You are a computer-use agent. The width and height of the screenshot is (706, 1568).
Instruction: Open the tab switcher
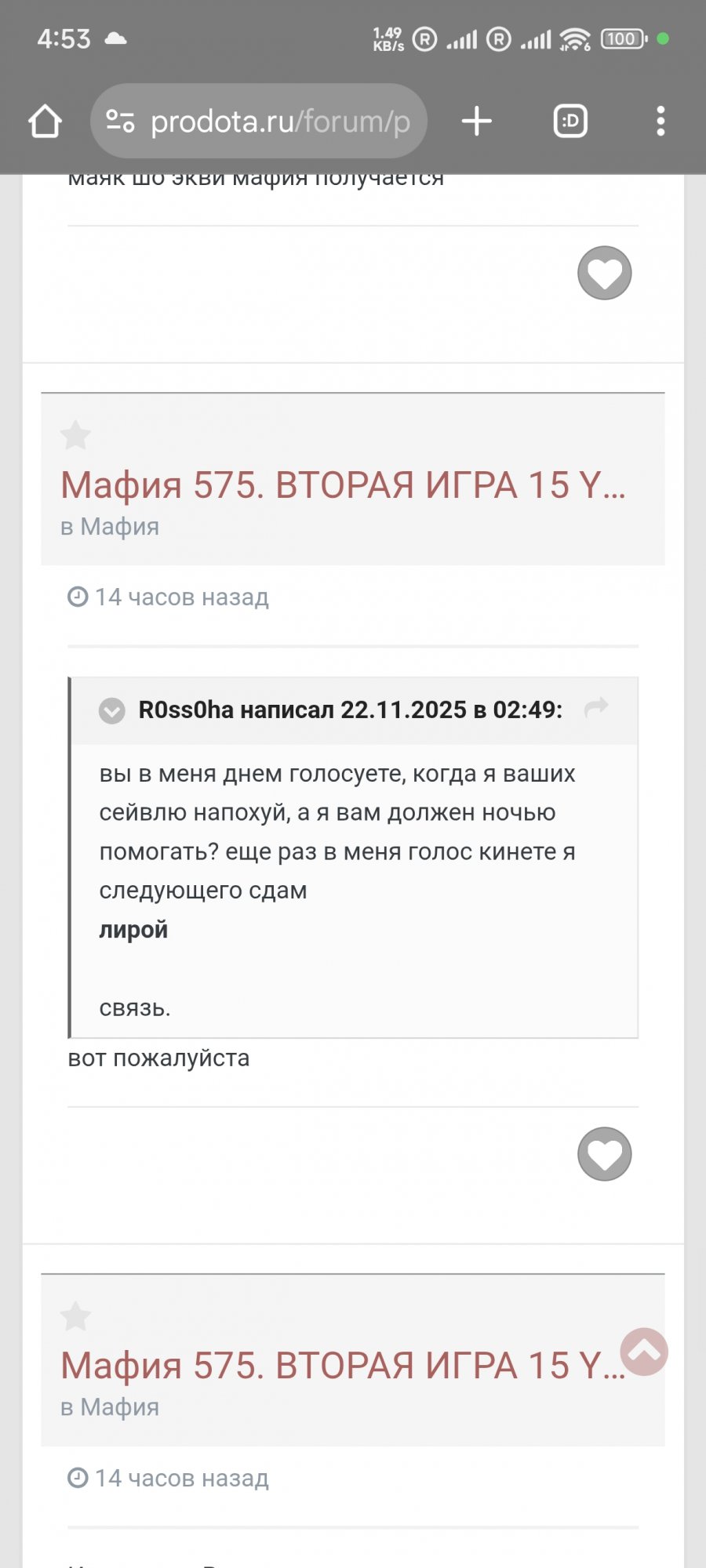[570, 122]
